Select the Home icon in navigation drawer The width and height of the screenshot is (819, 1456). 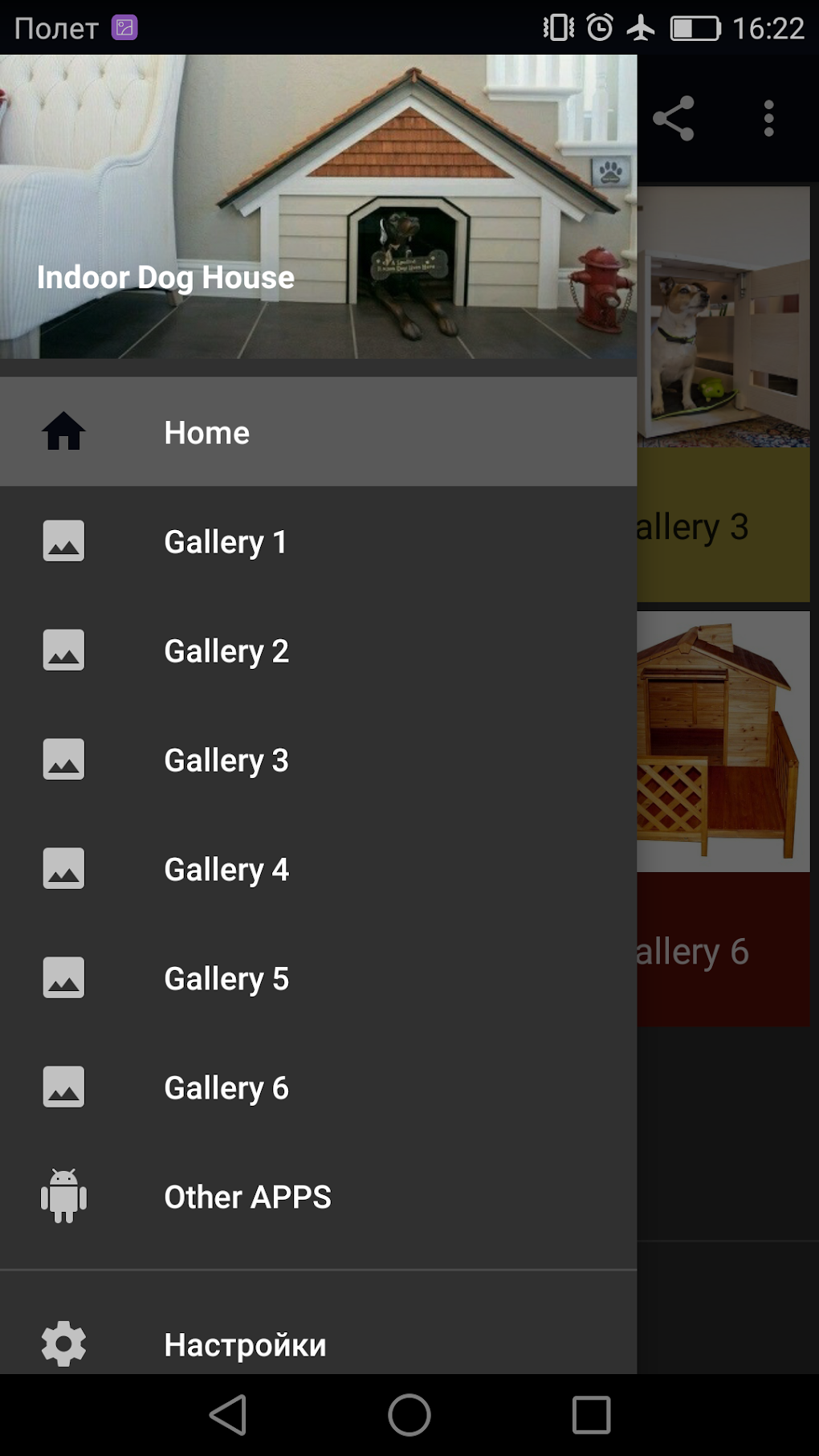pos(63,432)
